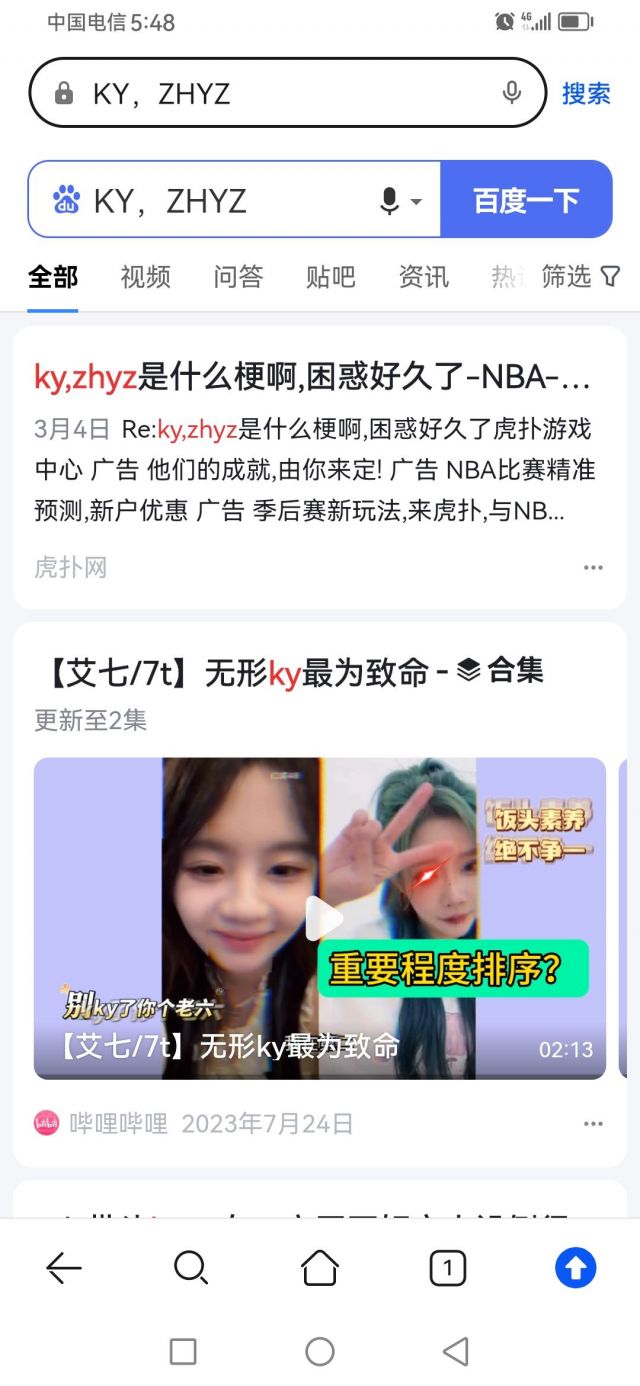Open the 虎扑网 result about ky,zhyz梗
This screenshot has width=640, height=1386.
point(312,377)
